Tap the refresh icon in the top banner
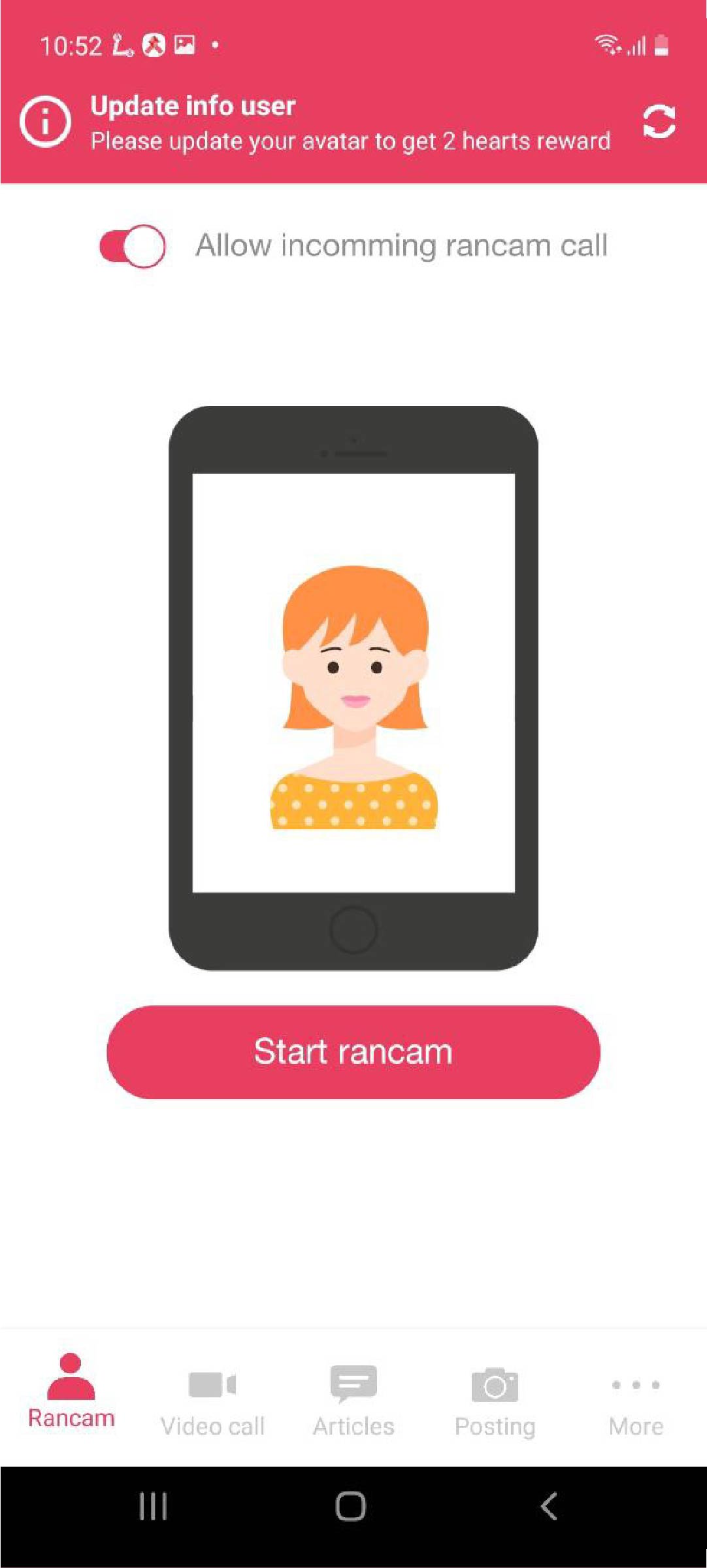The image size is (707, 1568). 658,122
